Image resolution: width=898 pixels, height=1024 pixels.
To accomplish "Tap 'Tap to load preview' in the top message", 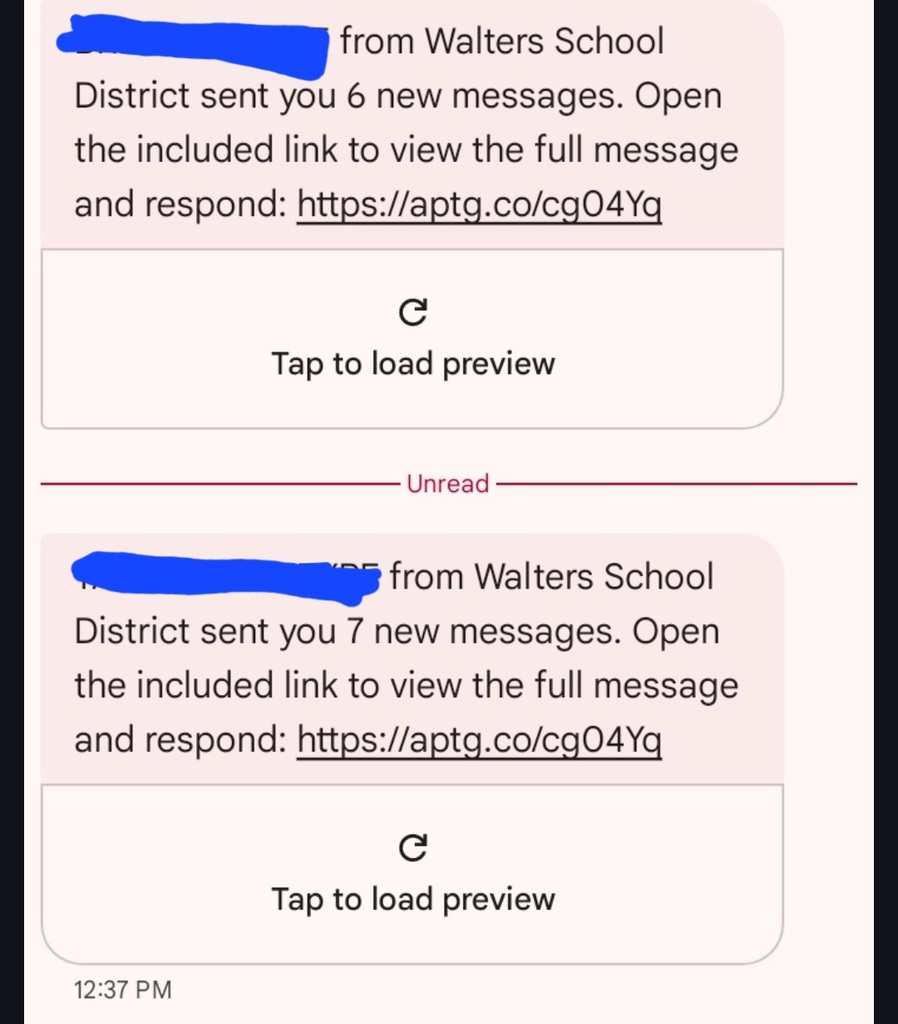I will 412,363.
